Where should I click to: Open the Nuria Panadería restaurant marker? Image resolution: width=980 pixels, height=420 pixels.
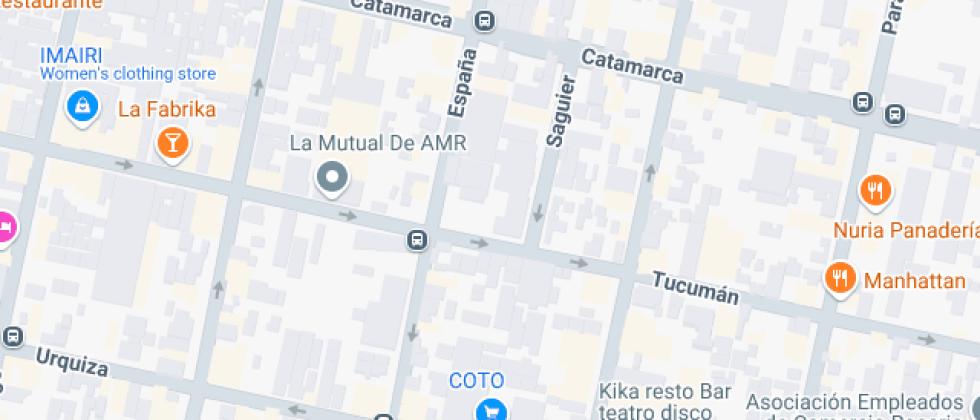pyautogui.click(x=875, y=189)
